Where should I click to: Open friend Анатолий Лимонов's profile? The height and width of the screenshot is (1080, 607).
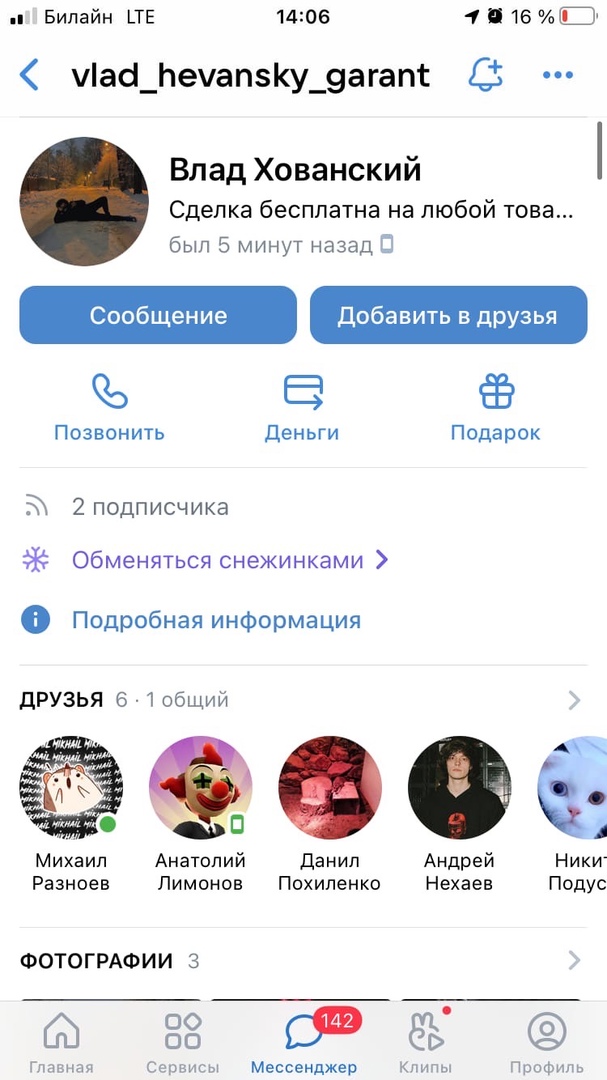click(x=200, y=790)
